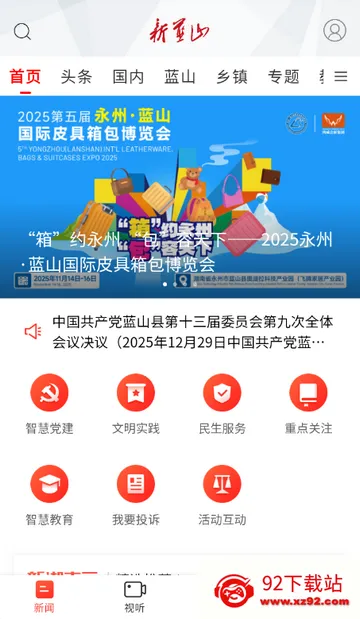This screenshot has height=619, width=360.
Task: Open the search icon
Action: click(22, 31)
